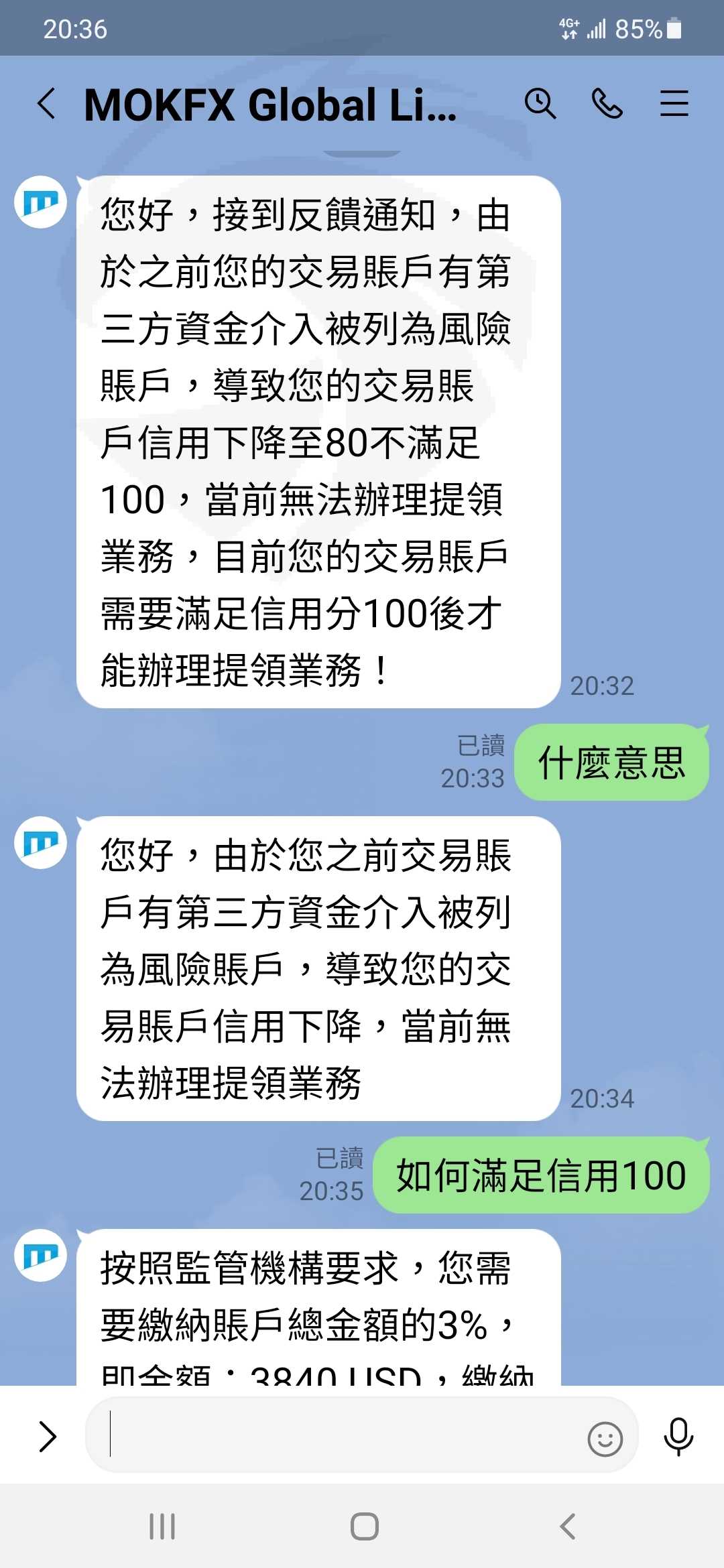724x1568 pixels.
Task: Open MOKFX profile avatar beside the first message
Action: click(x=40, y=202)
